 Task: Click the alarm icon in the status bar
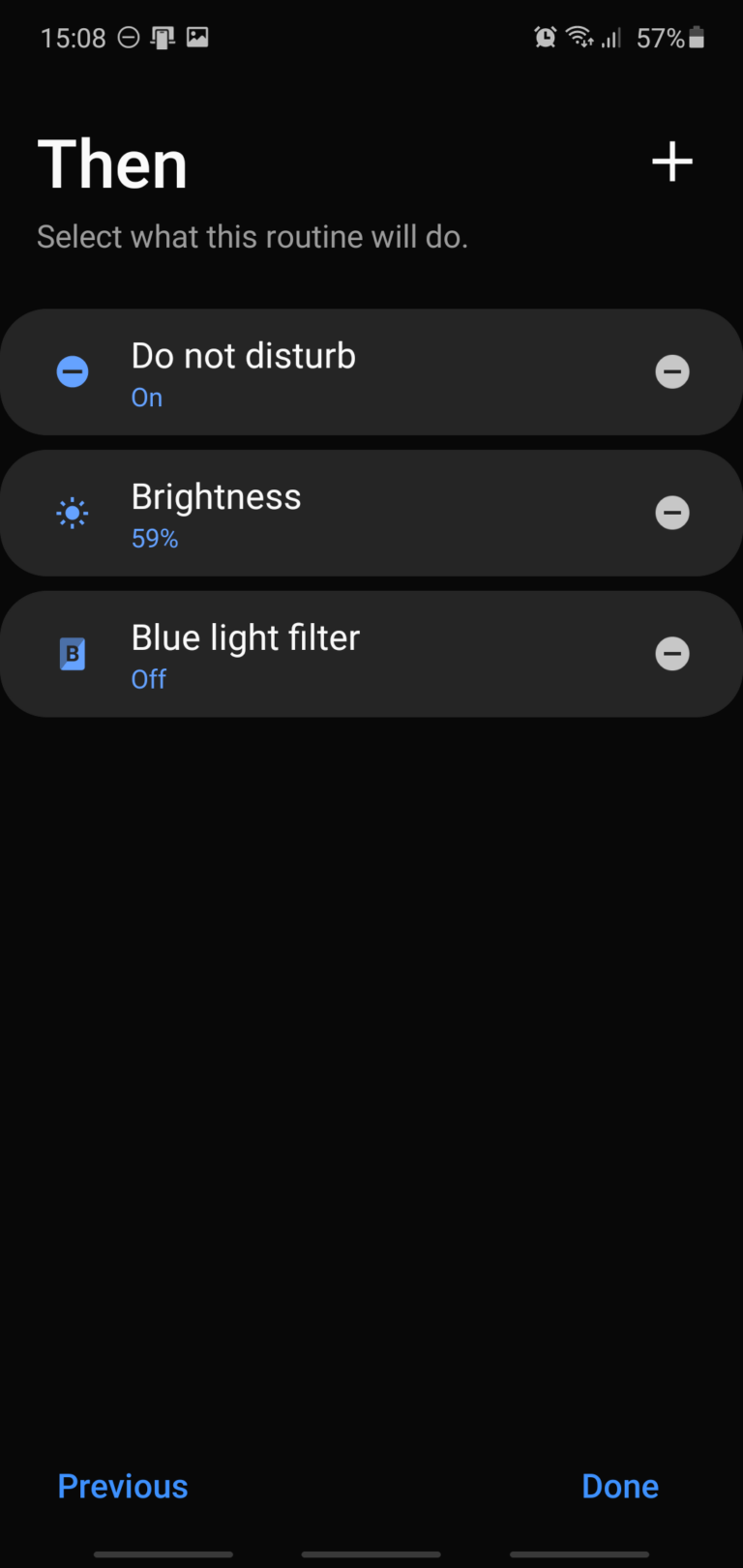click(x=544, y=37)
